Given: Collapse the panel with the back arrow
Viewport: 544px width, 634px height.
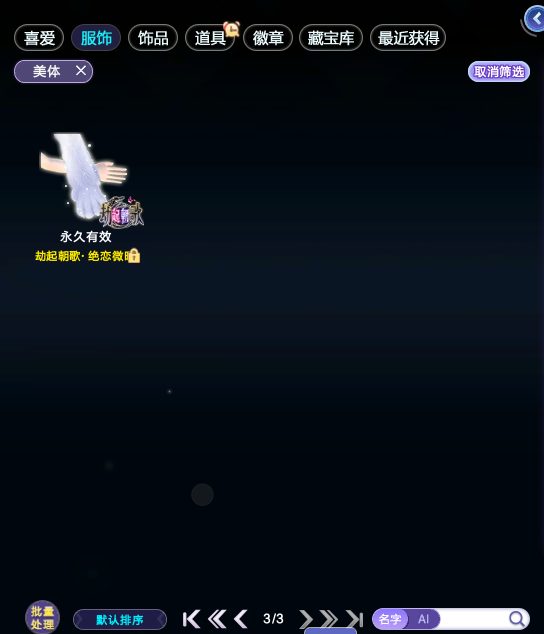Looking at the screenshot, I should [x=535, y=19].
